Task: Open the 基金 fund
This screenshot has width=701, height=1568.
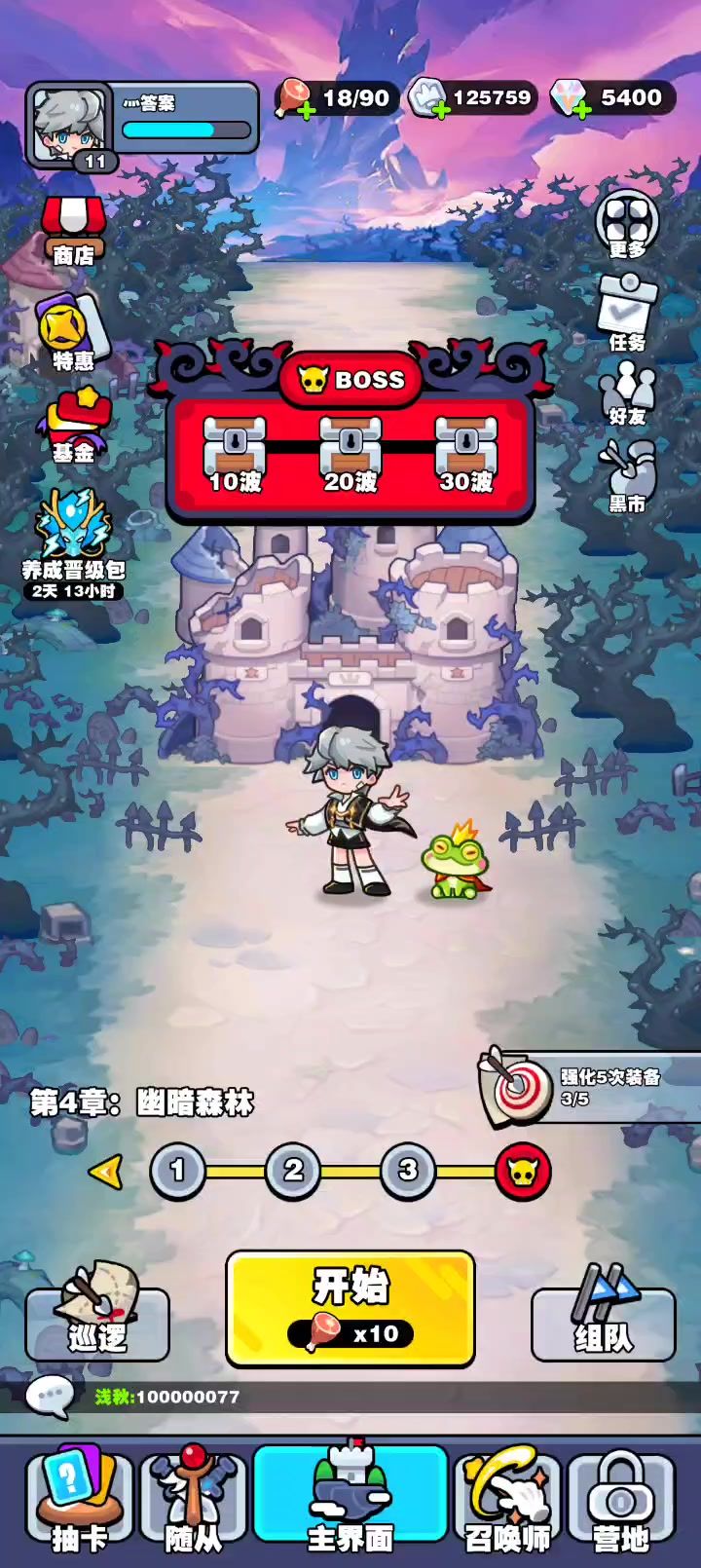Action: [x=74, y=426]
